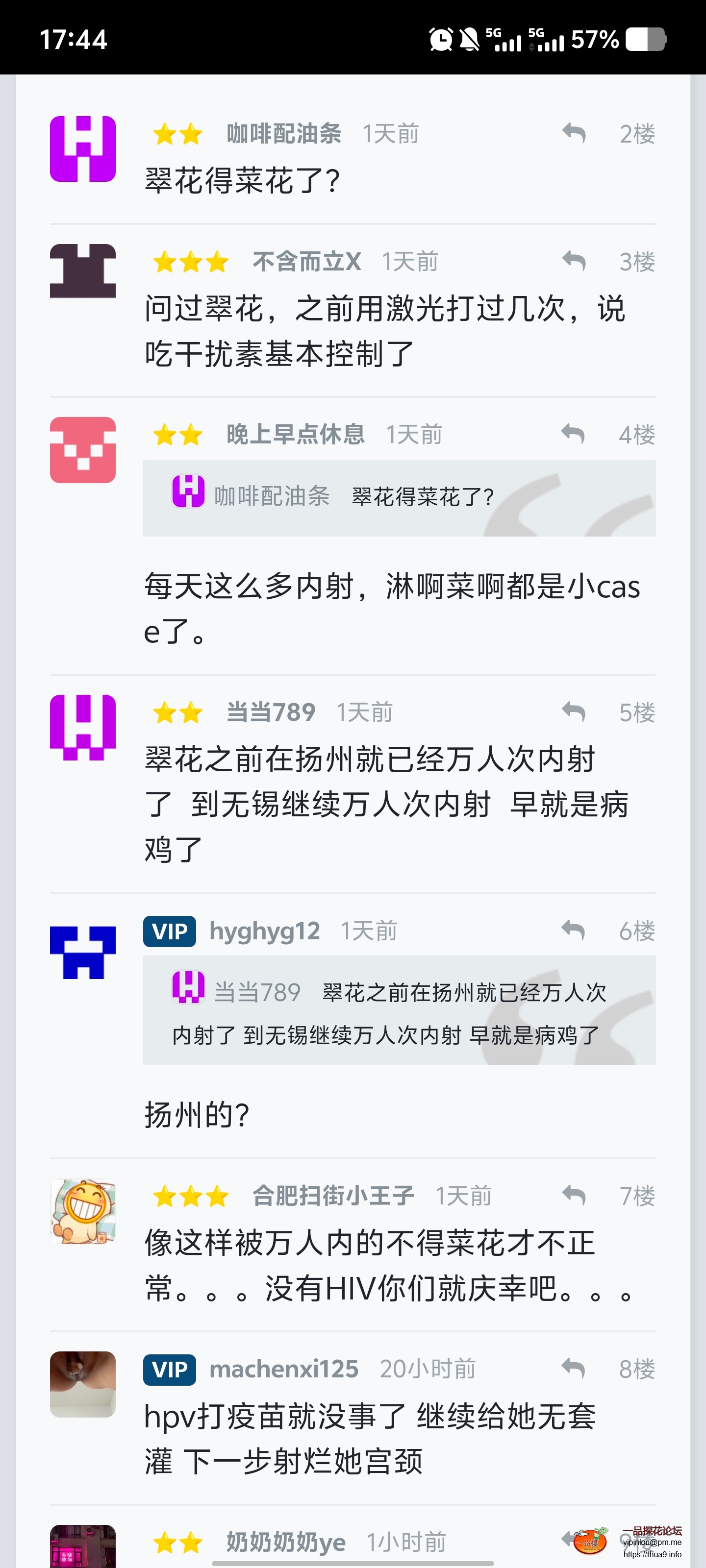Click the VIP badge next to hyghyg12
The height and width of the screenshot is (1568, 706).
click(169, 931)
